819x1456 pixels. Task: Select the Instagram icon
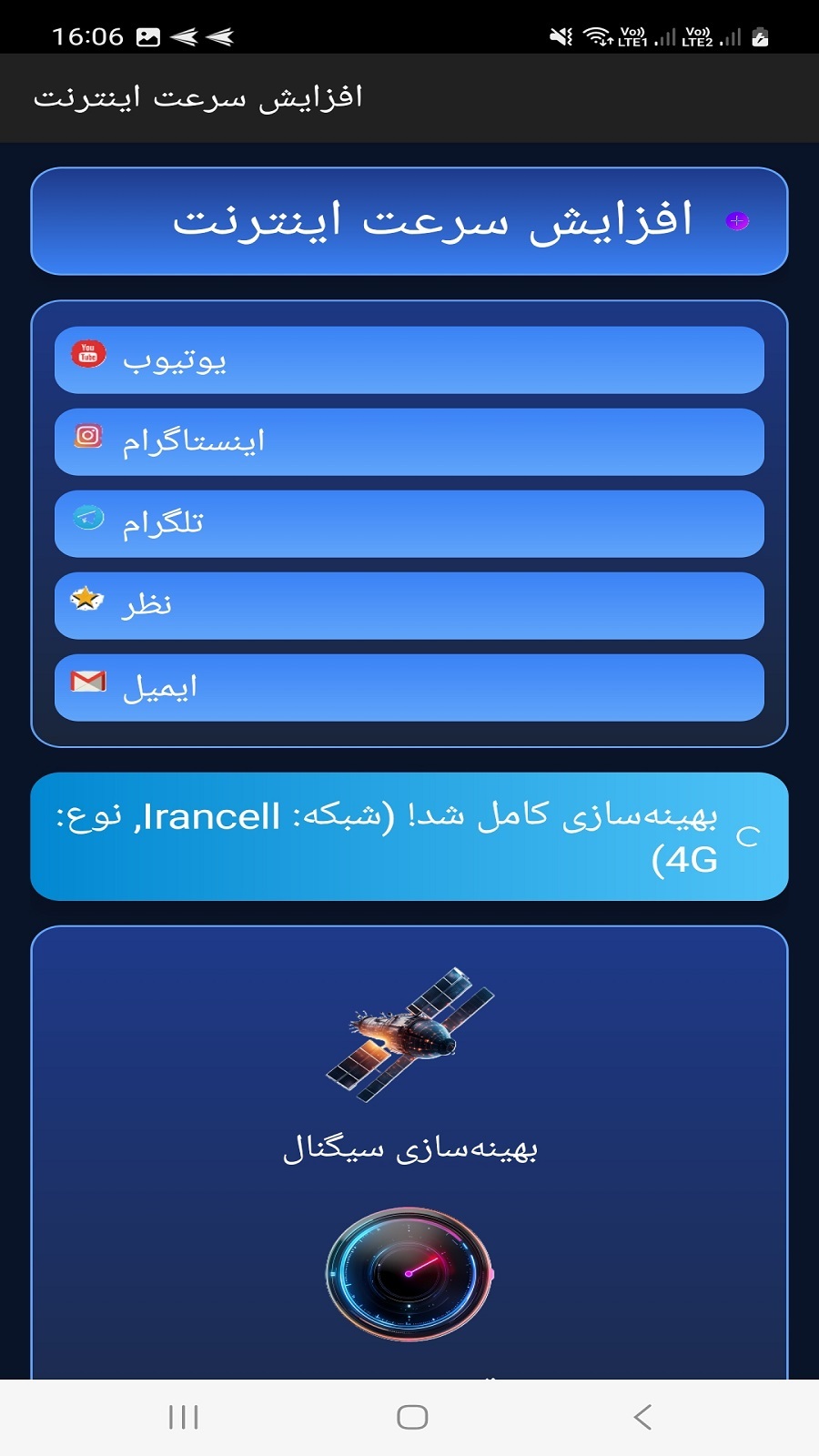coord(86,439)
